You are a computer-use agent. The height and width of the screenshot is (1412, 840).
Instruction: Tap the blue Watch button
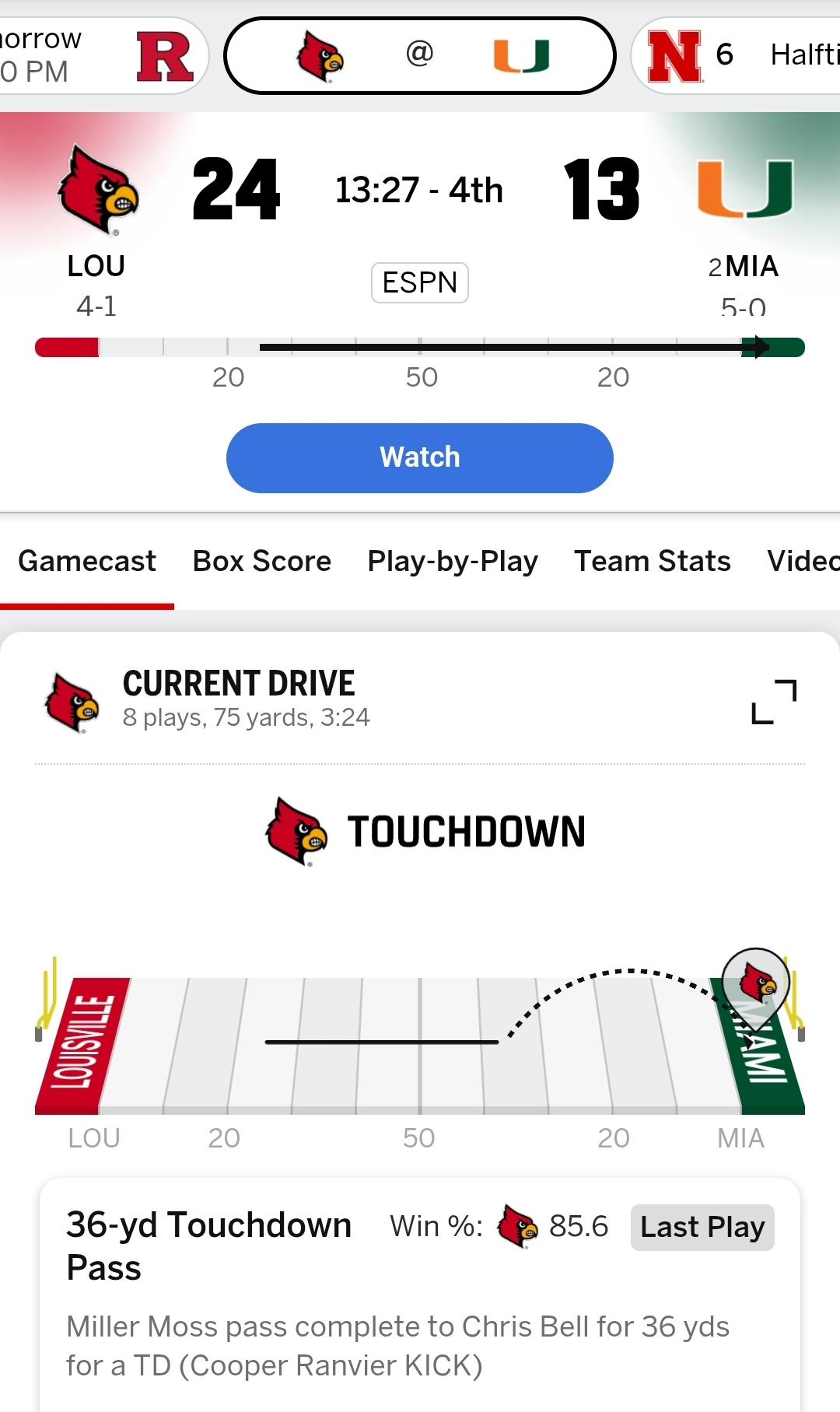click(x=419, y=457)
